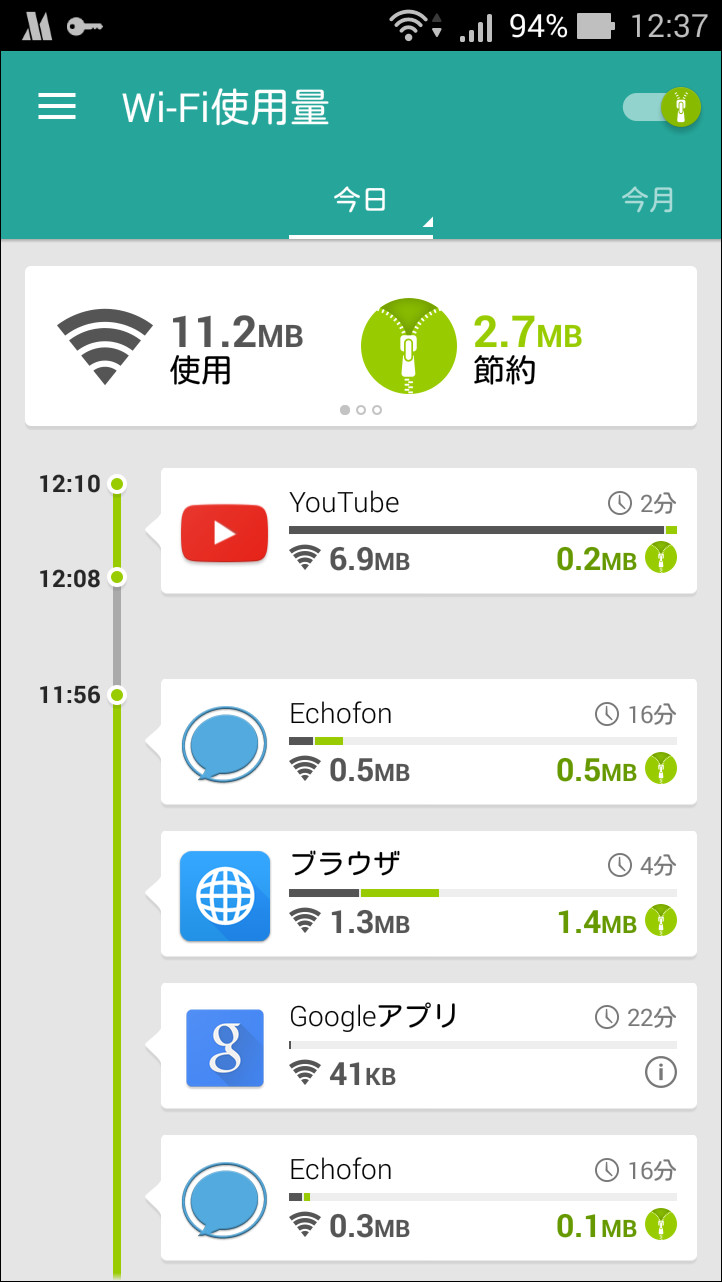The image size is (722, 1282).
Task: Open the YouTube app usage icon
Action: 224,533
